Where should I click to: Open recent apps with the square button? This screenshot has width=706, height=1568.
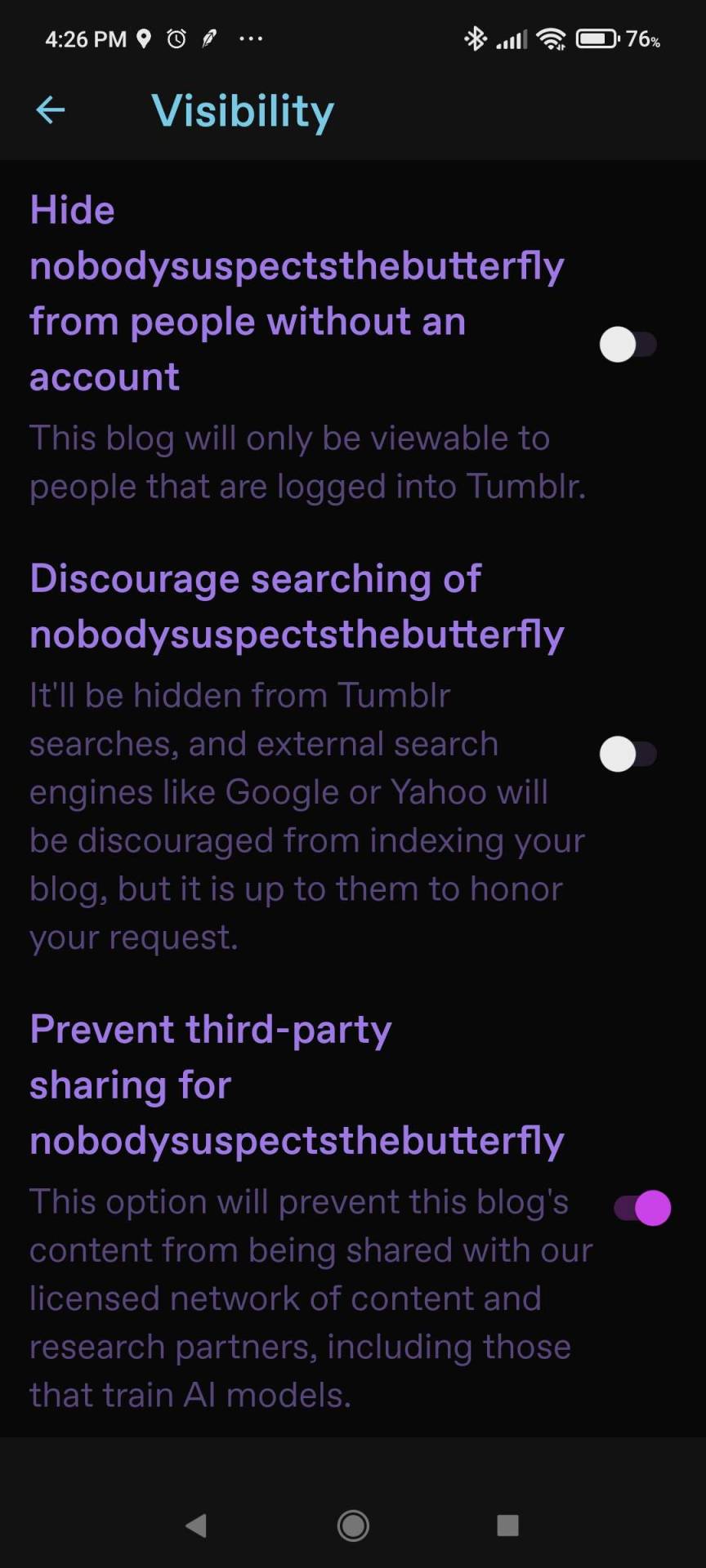pyautogui.click(x=507, y=1525)
